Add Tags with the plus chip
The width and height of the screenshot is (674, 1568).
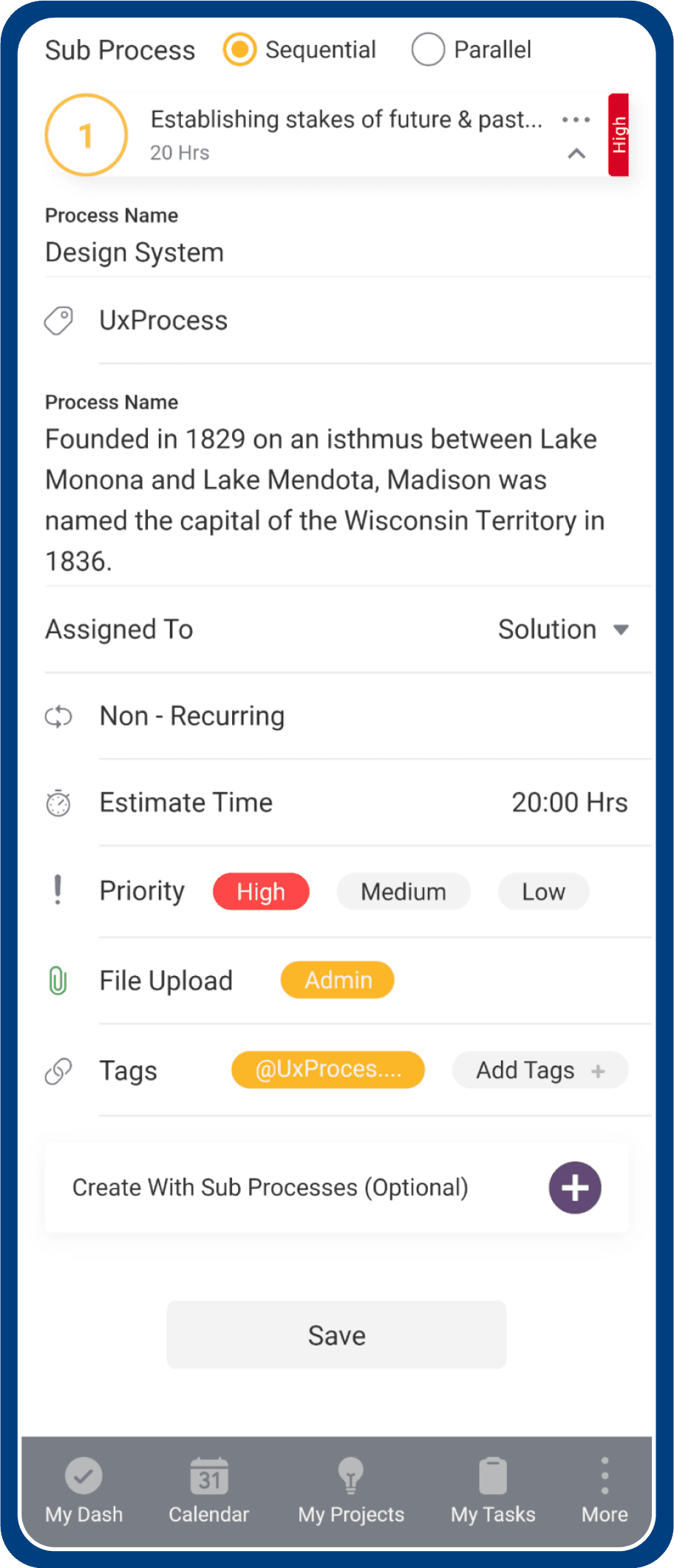(540, 1070)
